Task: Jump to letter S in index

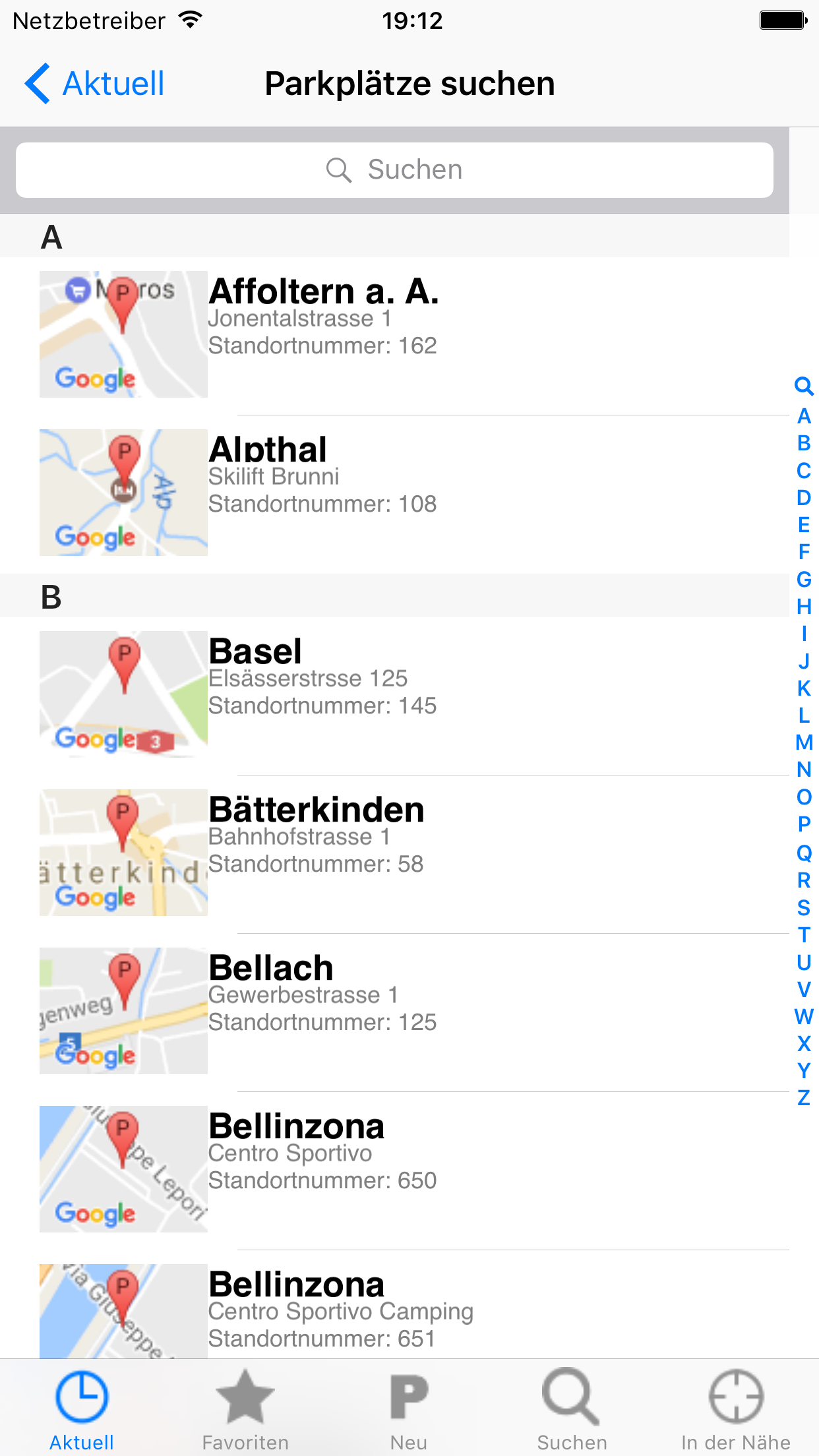Action: click(x=804, y=908)
